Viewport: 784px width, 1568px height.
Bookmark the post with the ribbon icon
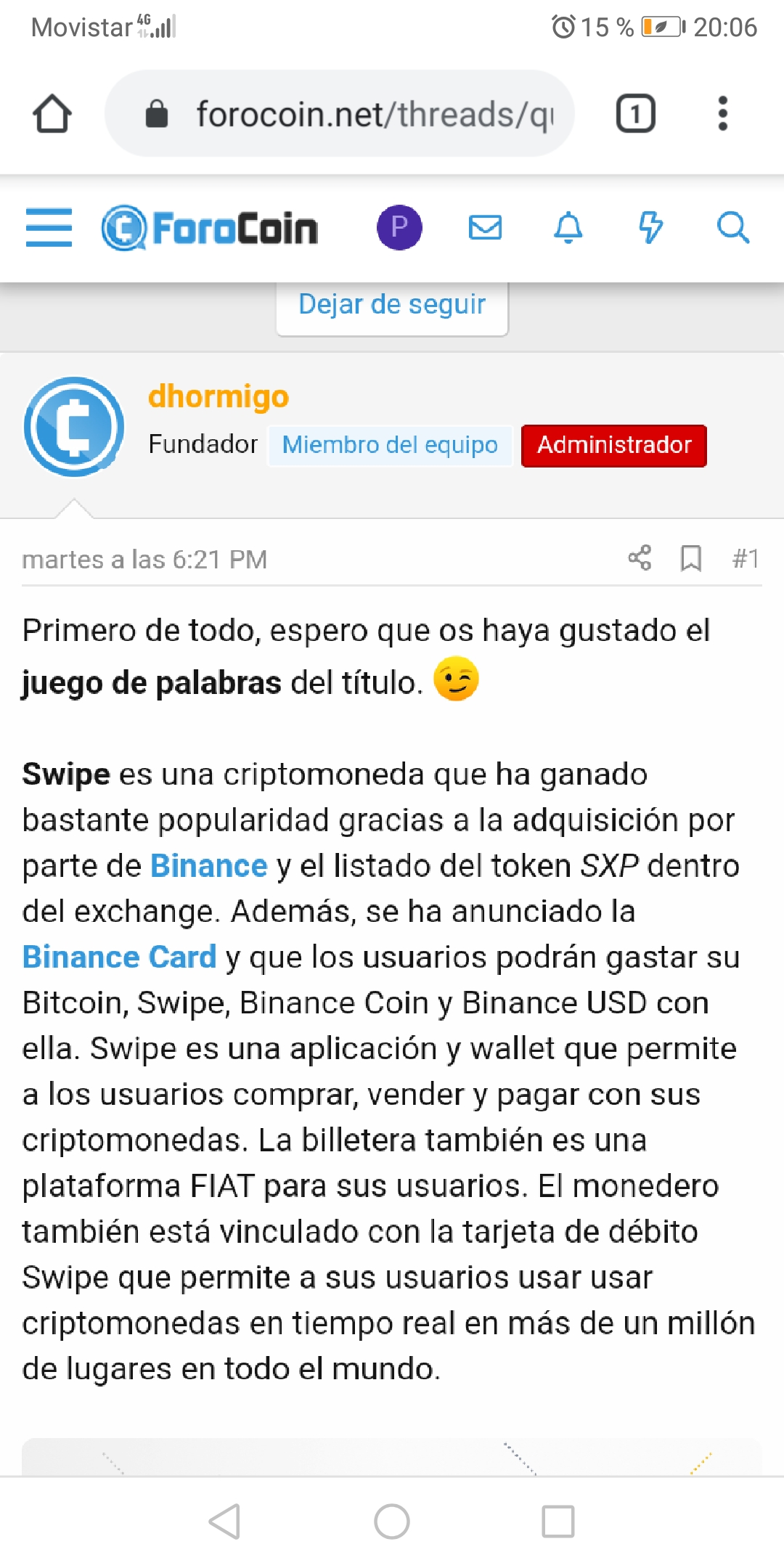coord(690,558)
